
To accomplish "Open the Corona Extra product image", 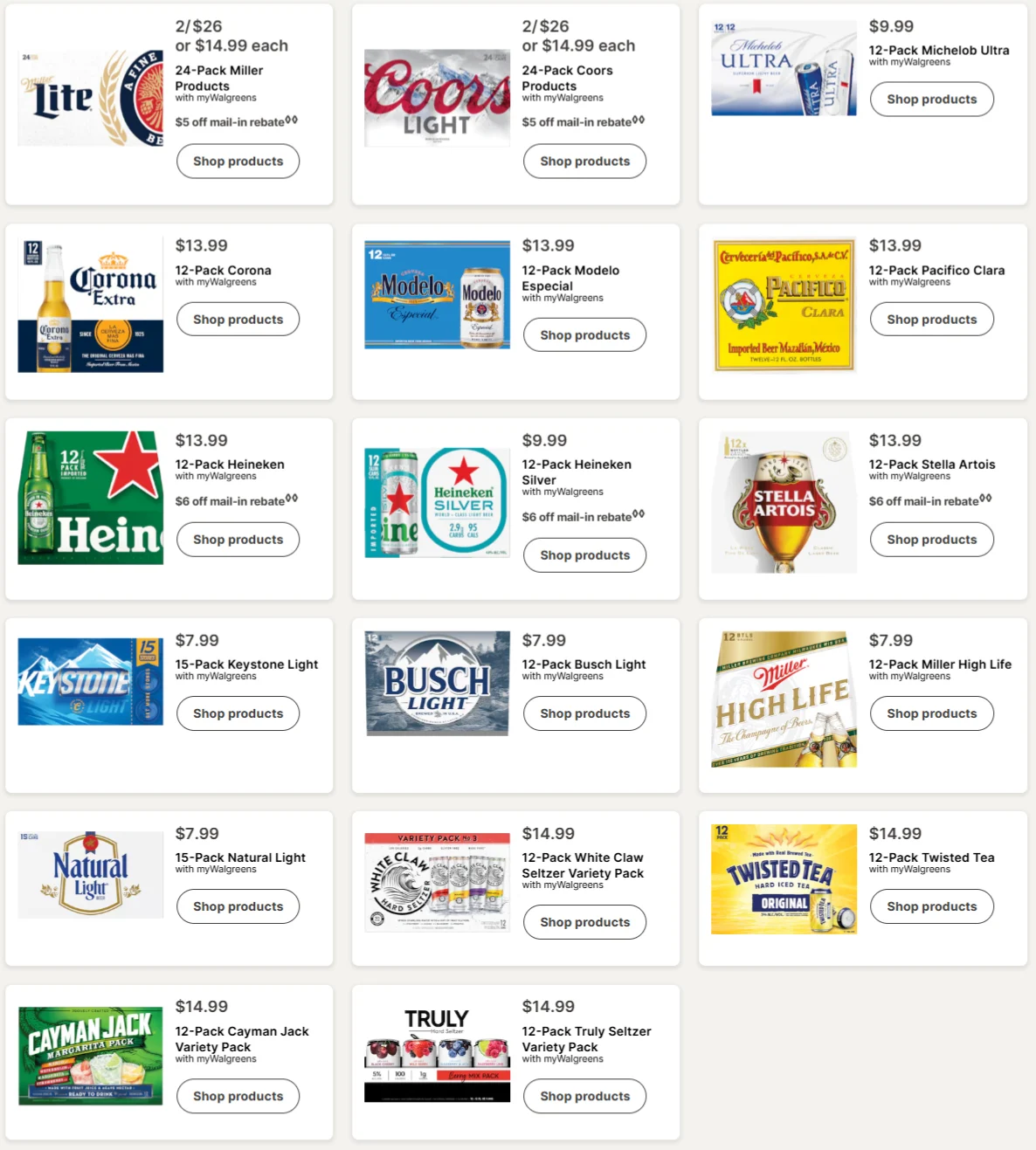I will pos(90,306).
